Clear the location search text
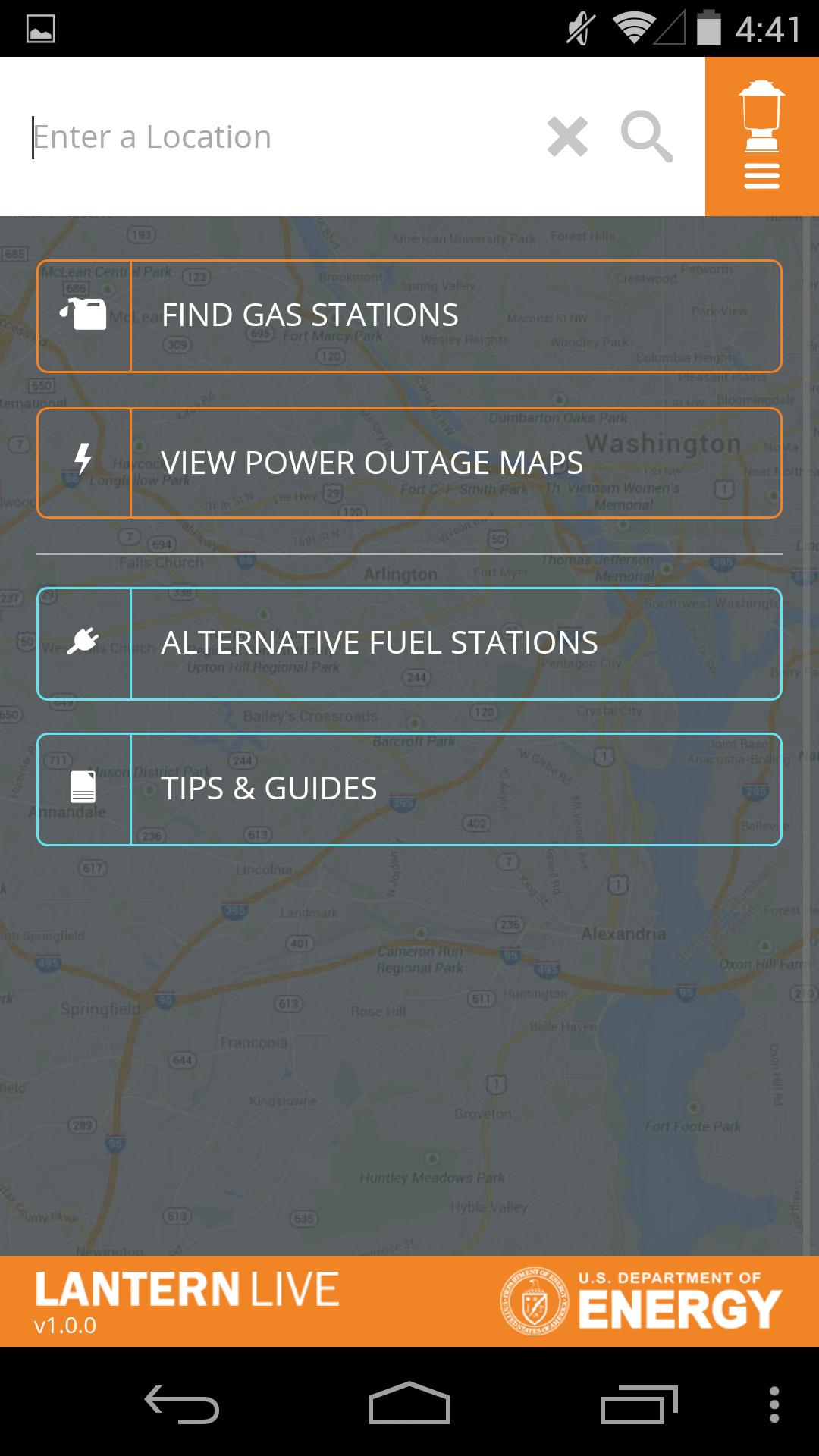Screen dimensions: 819x1456 point(567,137)
